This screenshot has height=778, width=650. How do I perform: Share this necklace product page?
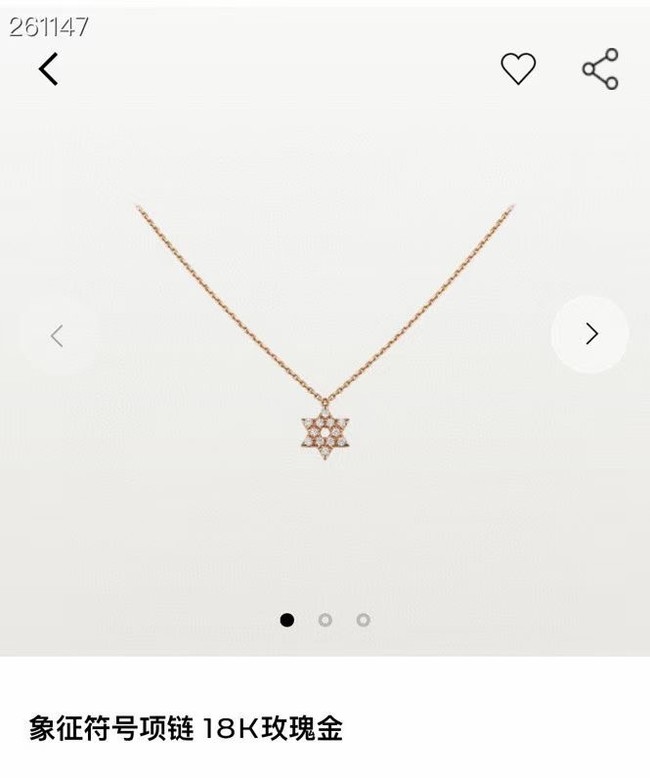tap(600, 69)
